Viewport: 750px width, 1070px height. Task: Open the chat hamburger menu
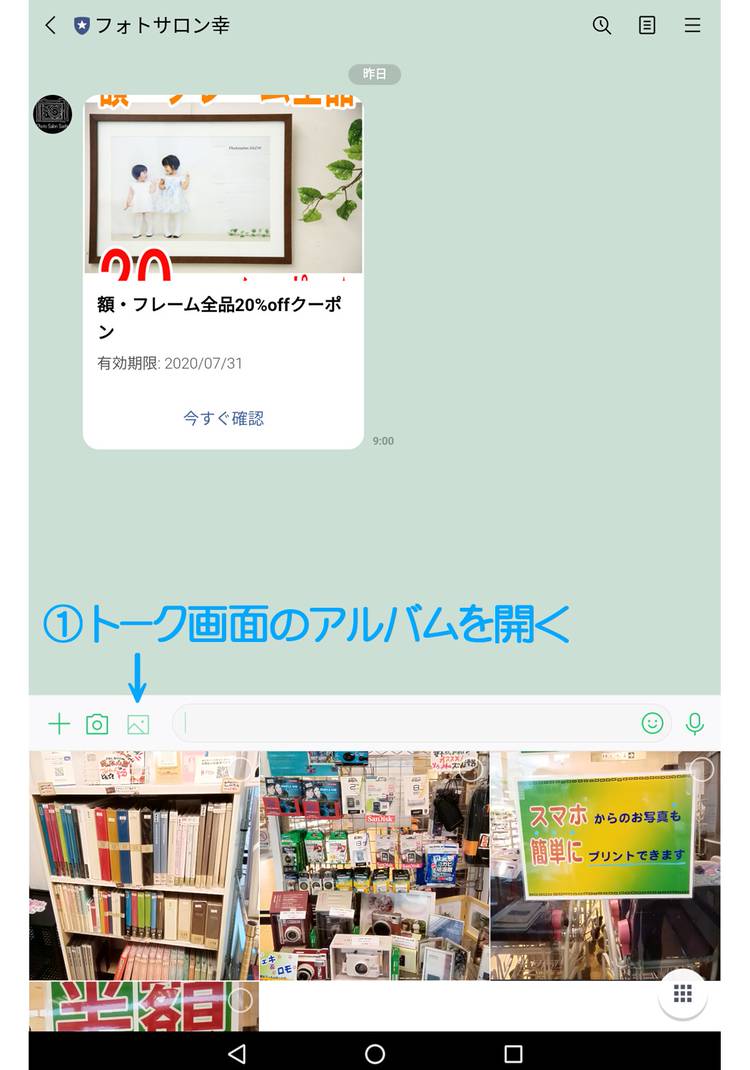[692, 26]
